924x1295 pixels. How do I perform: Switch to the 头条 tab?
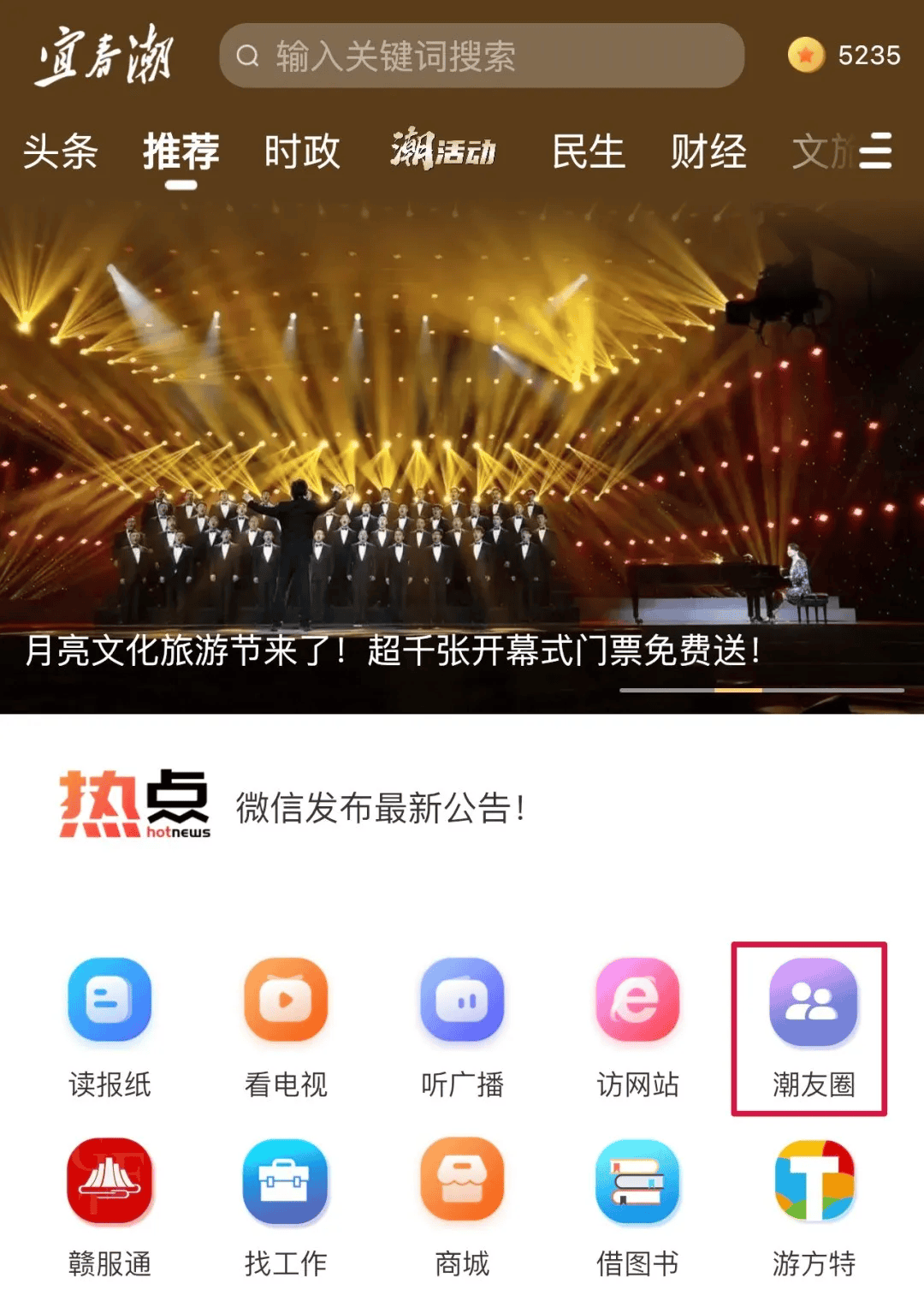click(x=60, y=152)
